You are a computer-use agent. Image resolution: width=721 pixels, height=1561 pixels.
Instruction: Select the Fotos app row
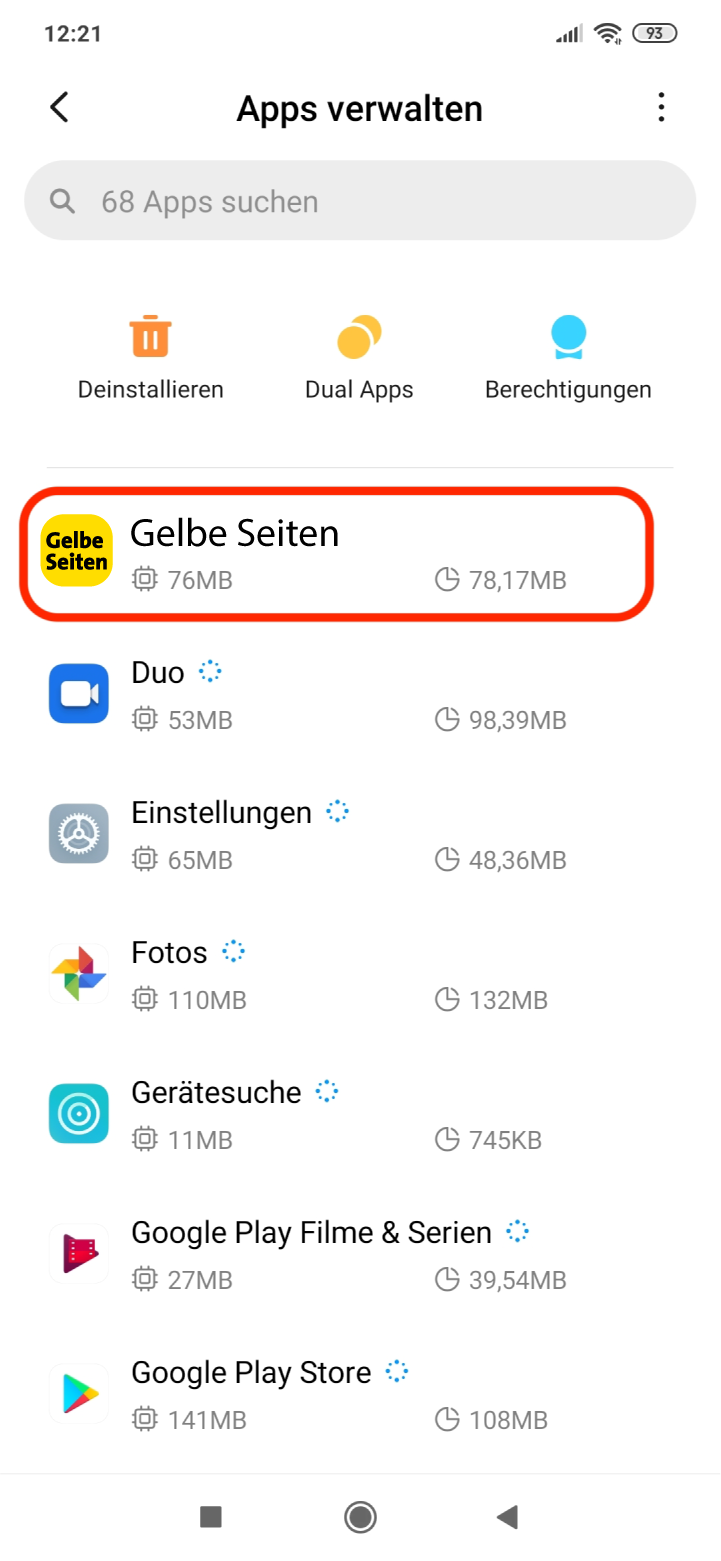point(360,974)
